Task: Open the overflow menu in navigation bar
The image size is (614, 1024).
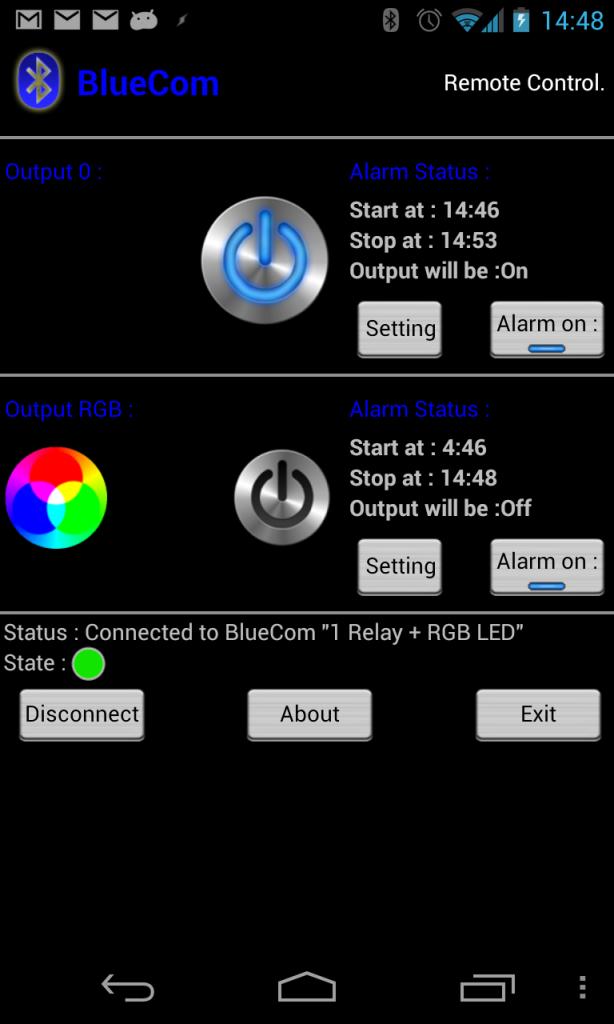Action: point(582,988)
